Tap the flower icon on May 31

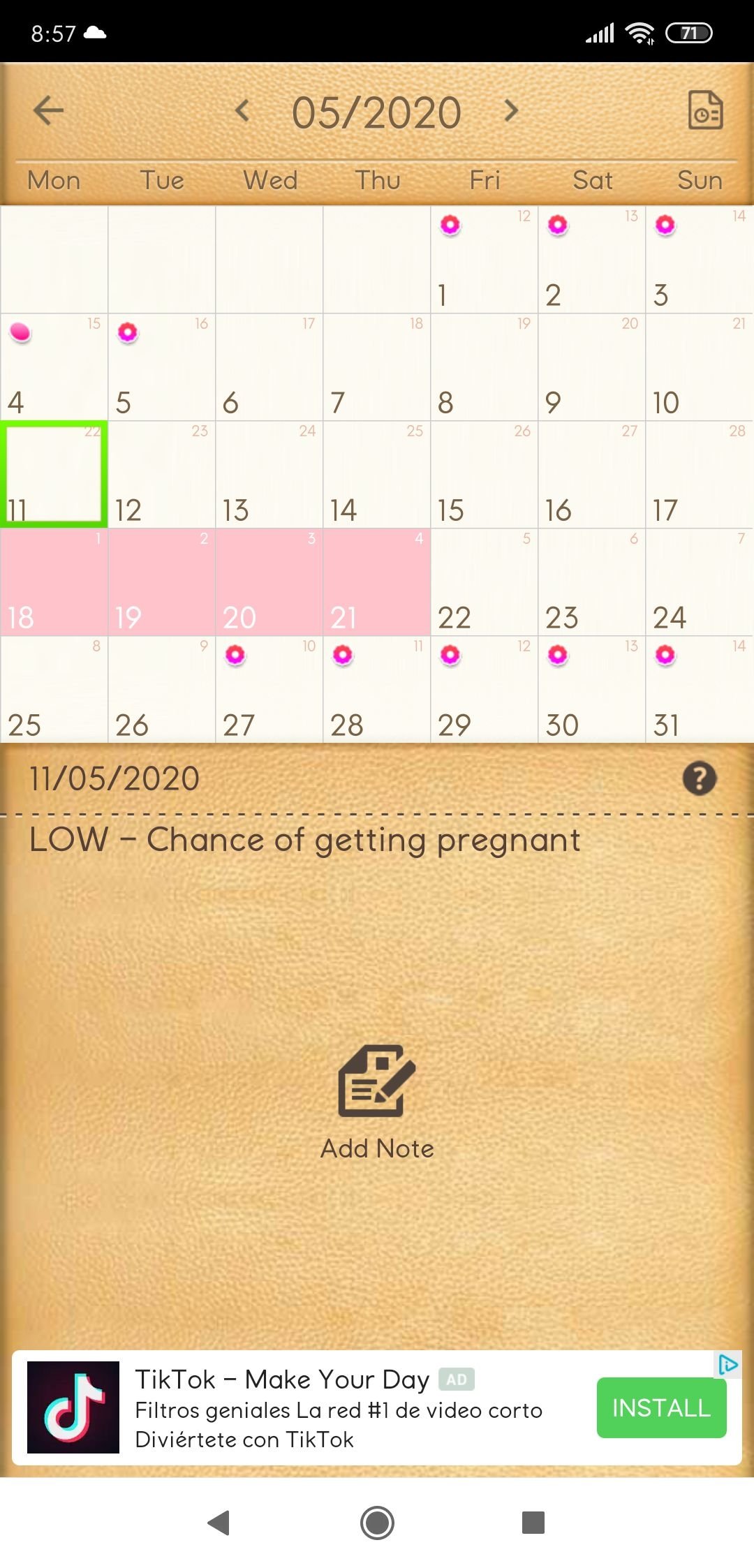[x=665, y=655]
